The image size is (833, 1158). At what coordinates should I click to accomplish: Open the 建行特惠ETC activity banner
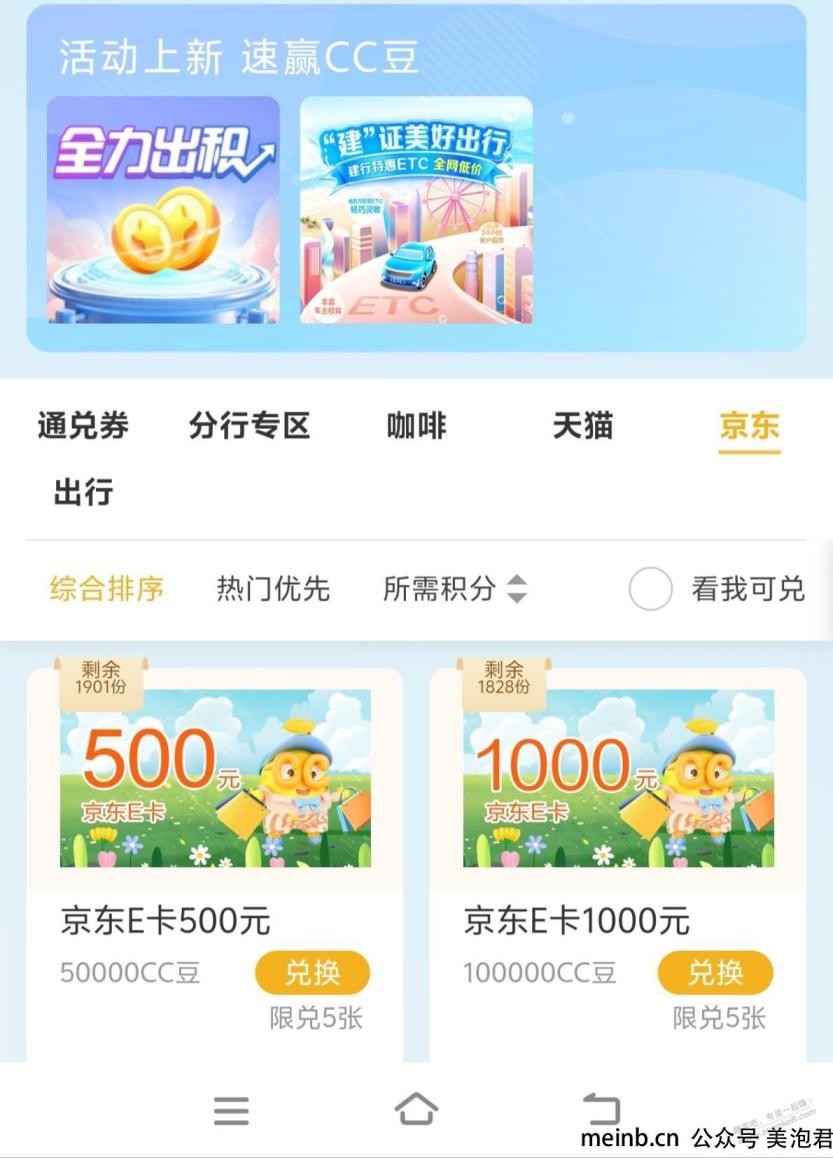tap(416, 210)
